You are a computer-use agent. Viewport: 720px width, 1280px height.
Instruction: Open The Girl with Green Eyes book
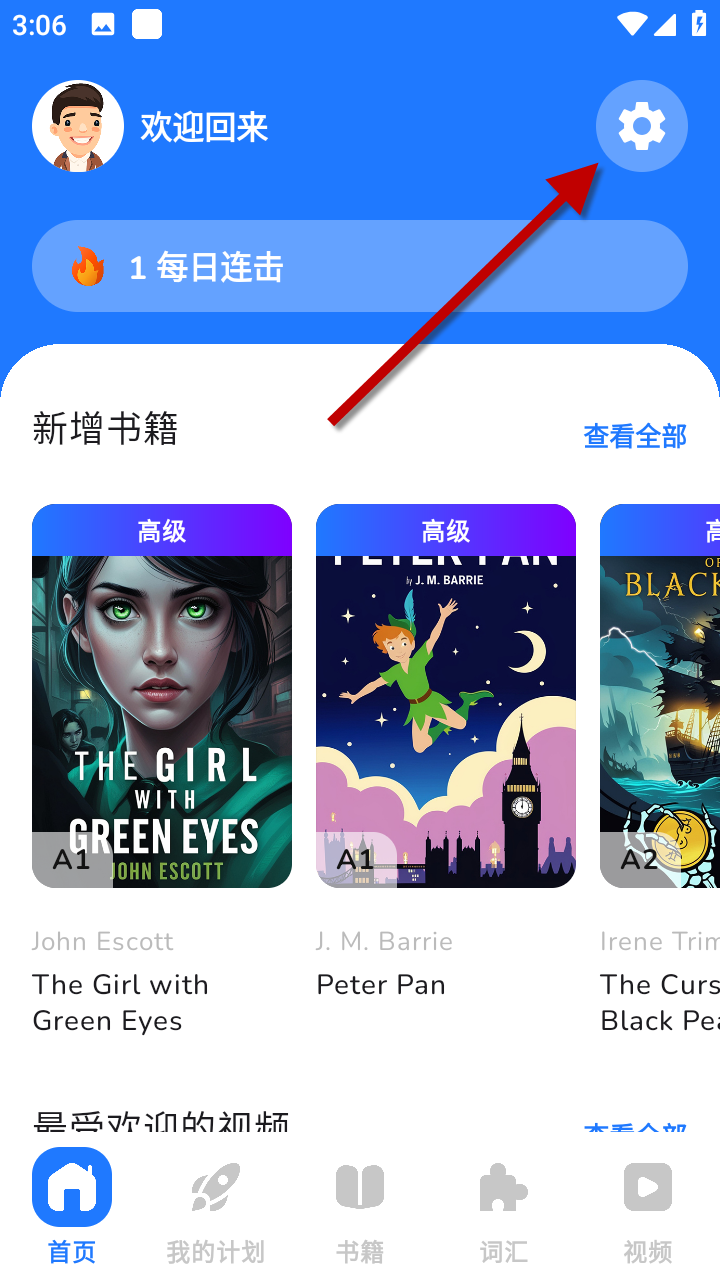(162, 720)
